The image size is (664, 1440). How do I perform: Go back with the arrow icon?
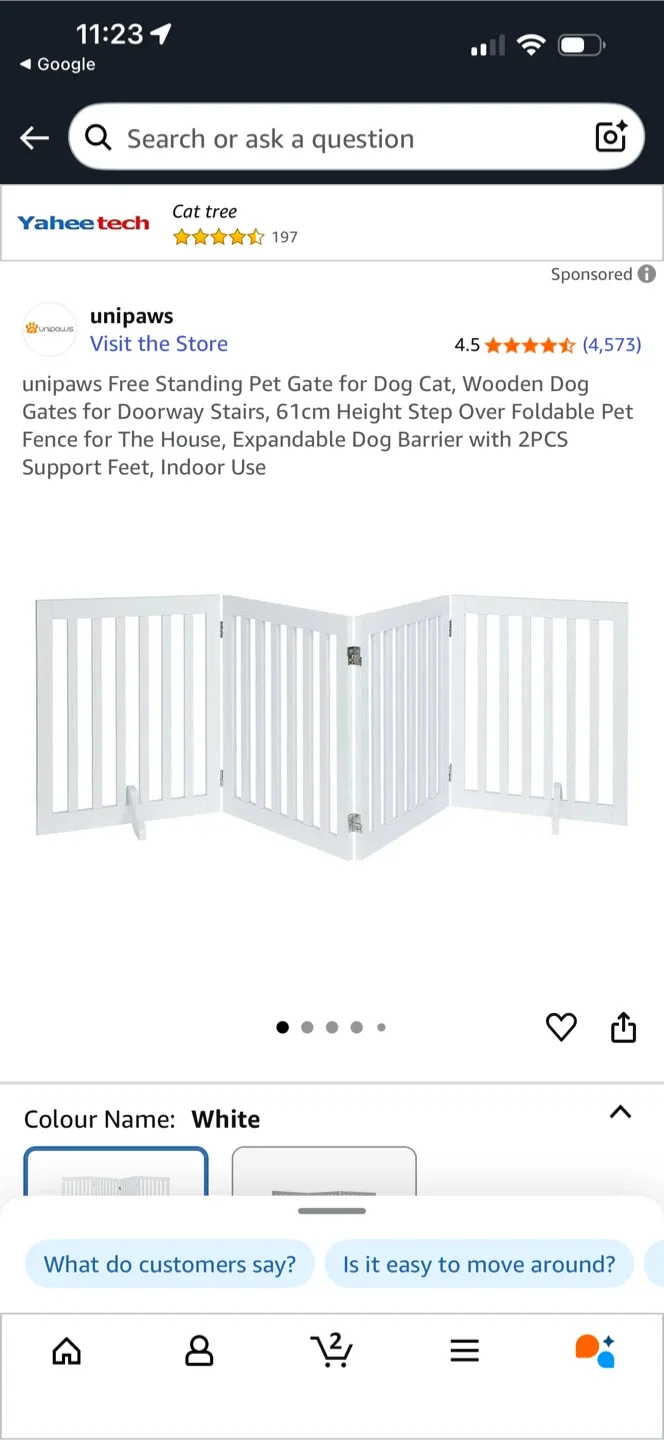[35, 138]
